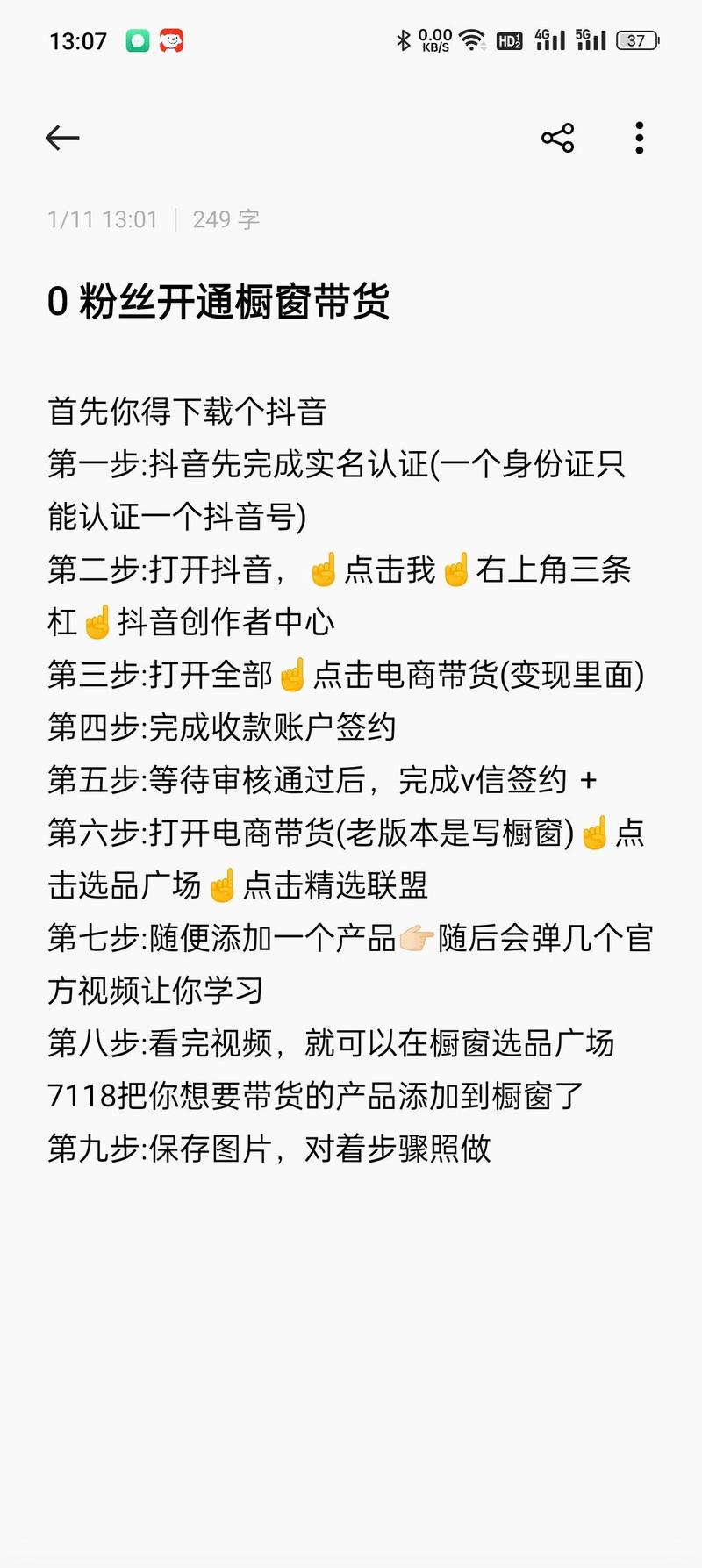Go back using the arrow icon
Screen dimensions: 702x1568
click(x=62, y=138)
